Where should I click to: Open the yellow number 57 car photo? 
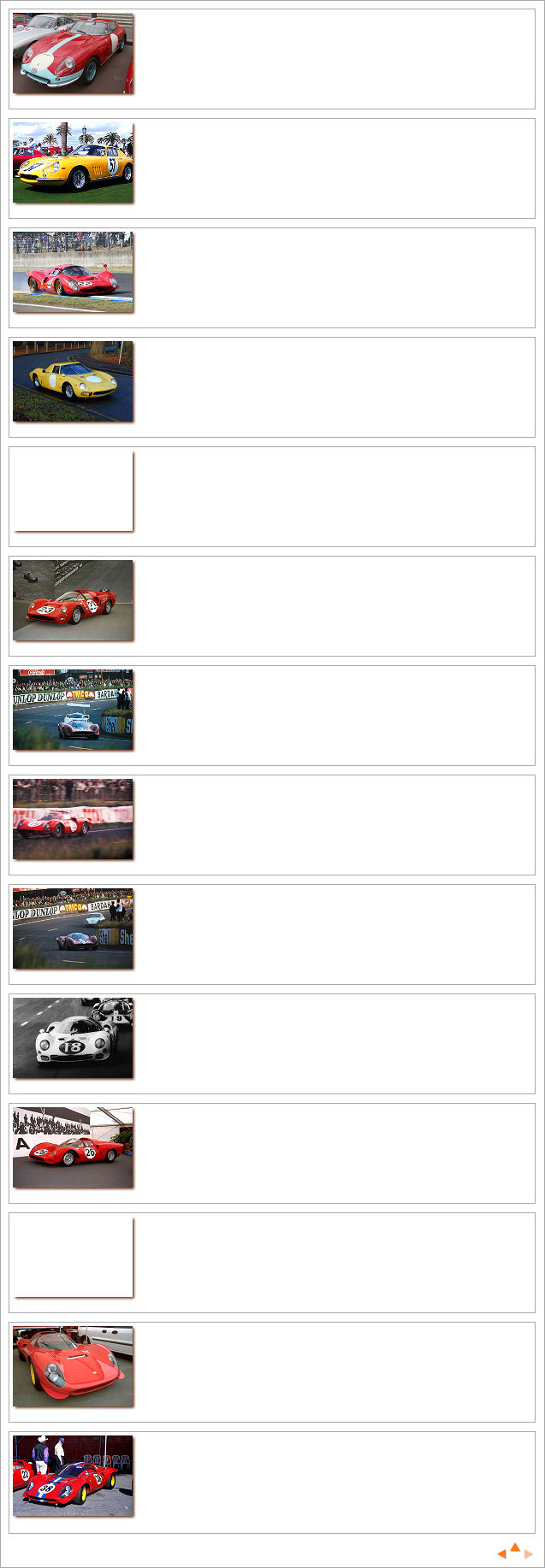click(73, 162)
